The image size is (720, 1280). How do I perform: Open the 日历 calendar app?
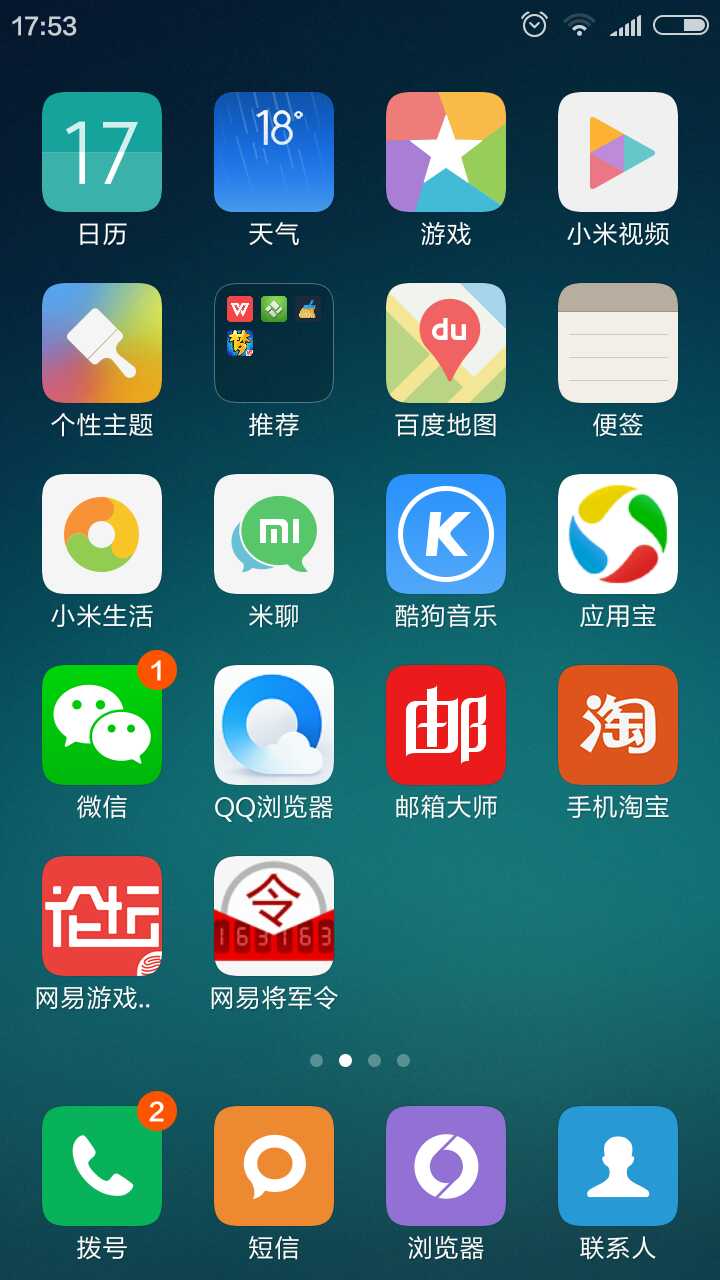pyautogui.click(x=102, y=152)
